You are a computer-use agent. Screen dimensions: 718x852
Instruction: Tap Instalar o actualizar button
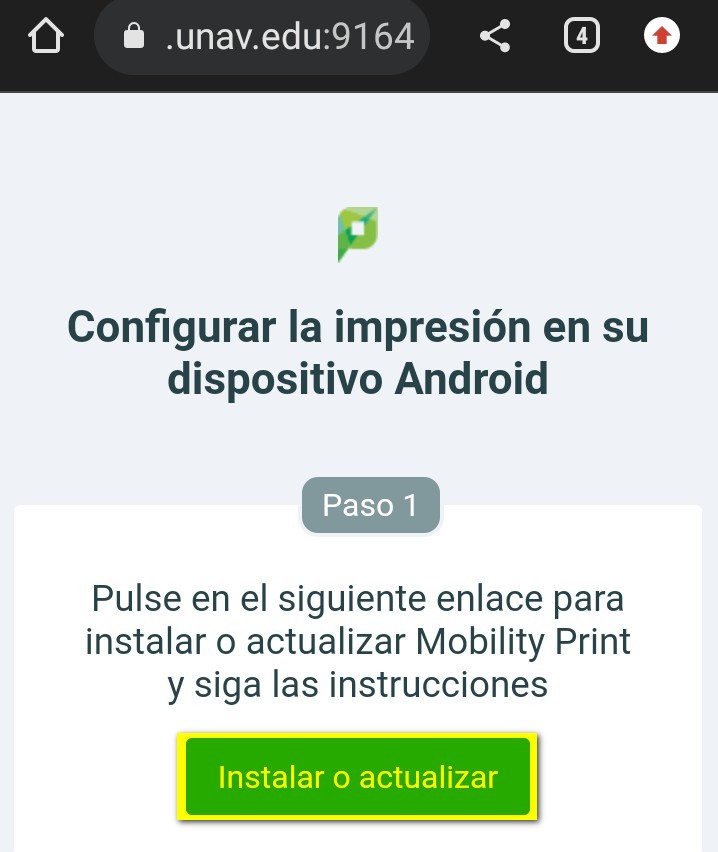[x=357, y=777]
